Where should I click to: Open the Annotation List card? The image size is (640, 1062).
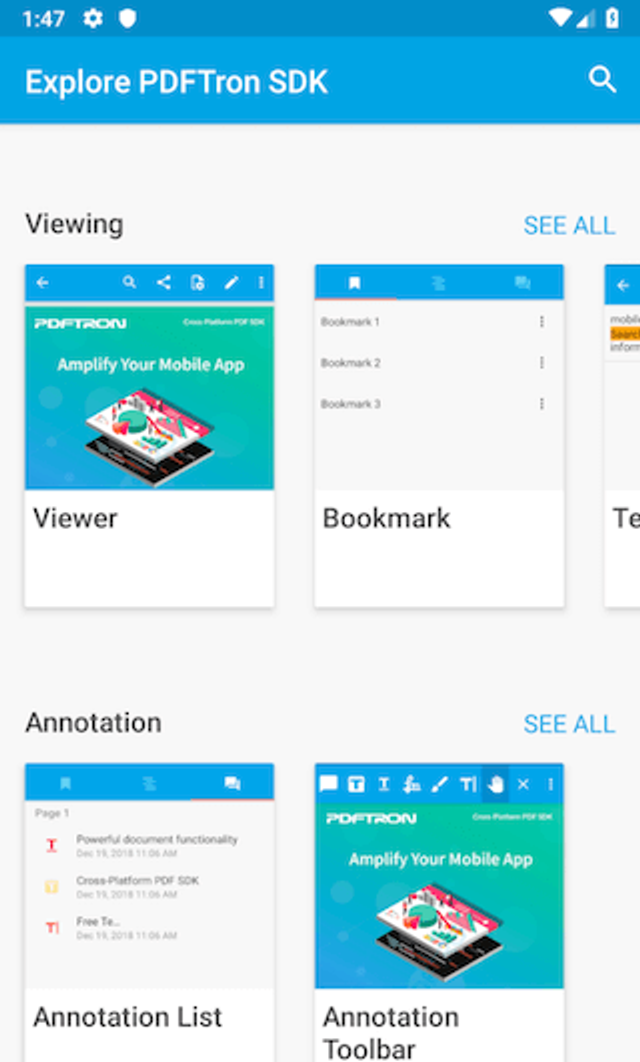tap(149, 910)
